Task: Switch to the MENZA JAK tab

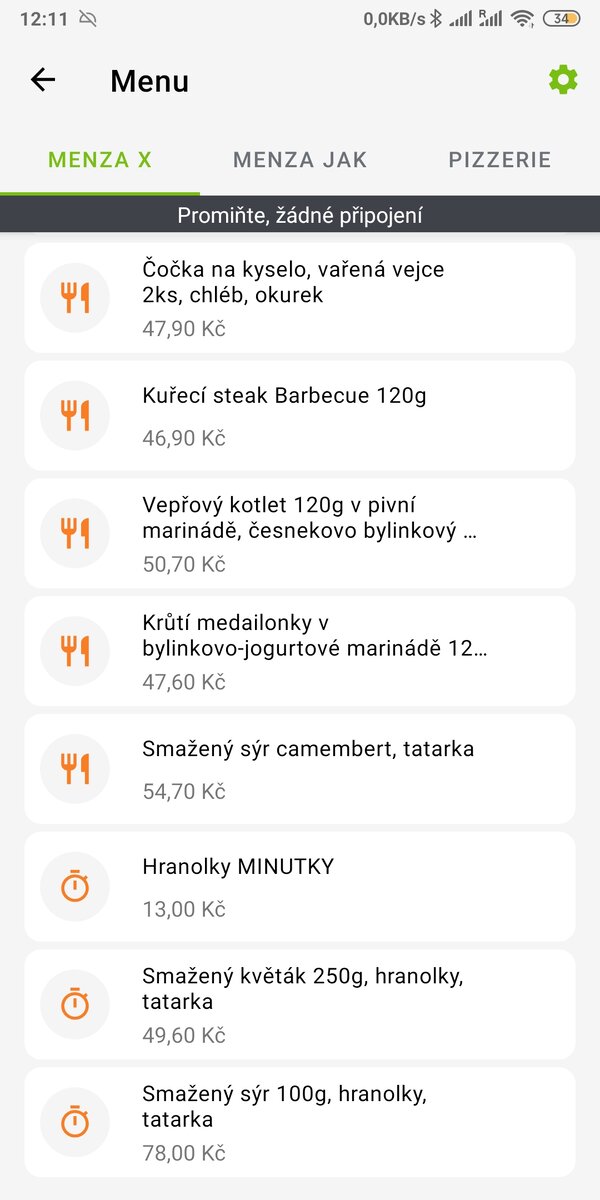Action: pos(300,160)
